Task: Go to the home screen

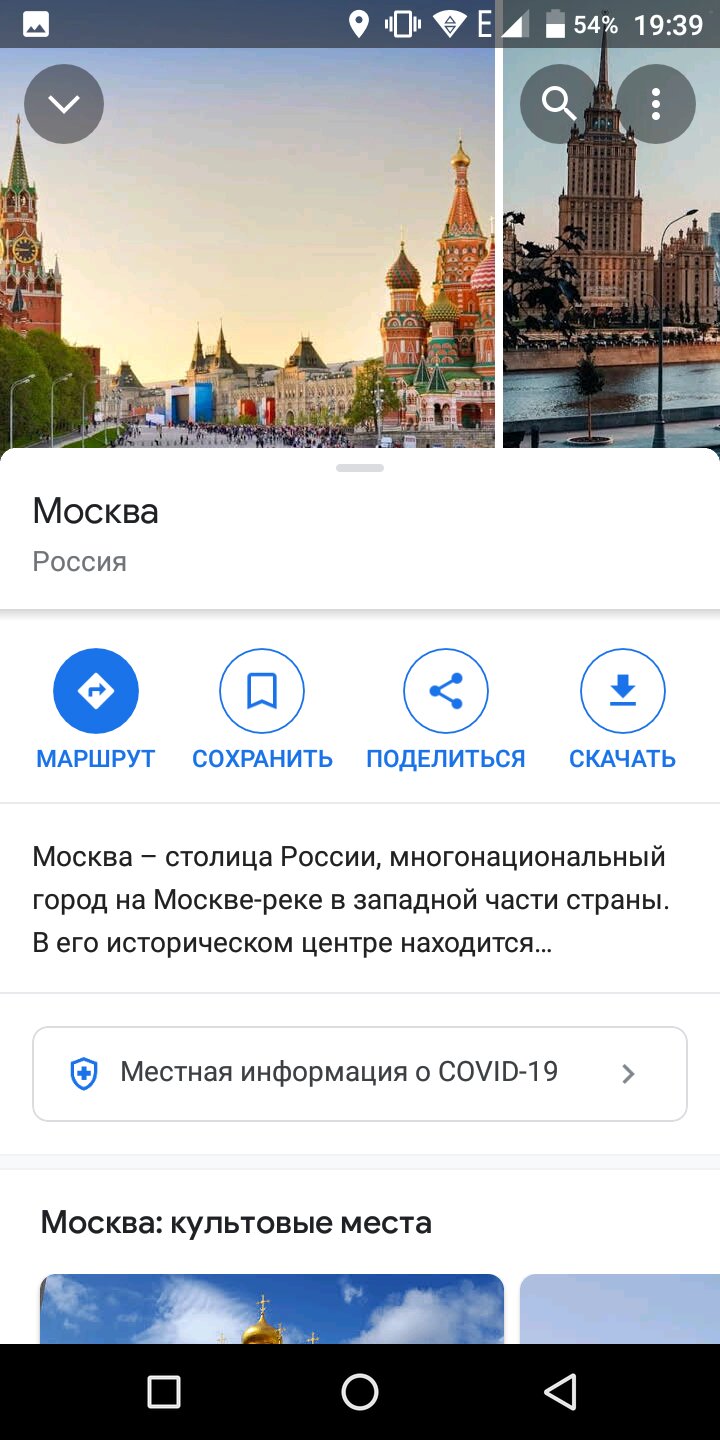Action: coord(360,1392)
